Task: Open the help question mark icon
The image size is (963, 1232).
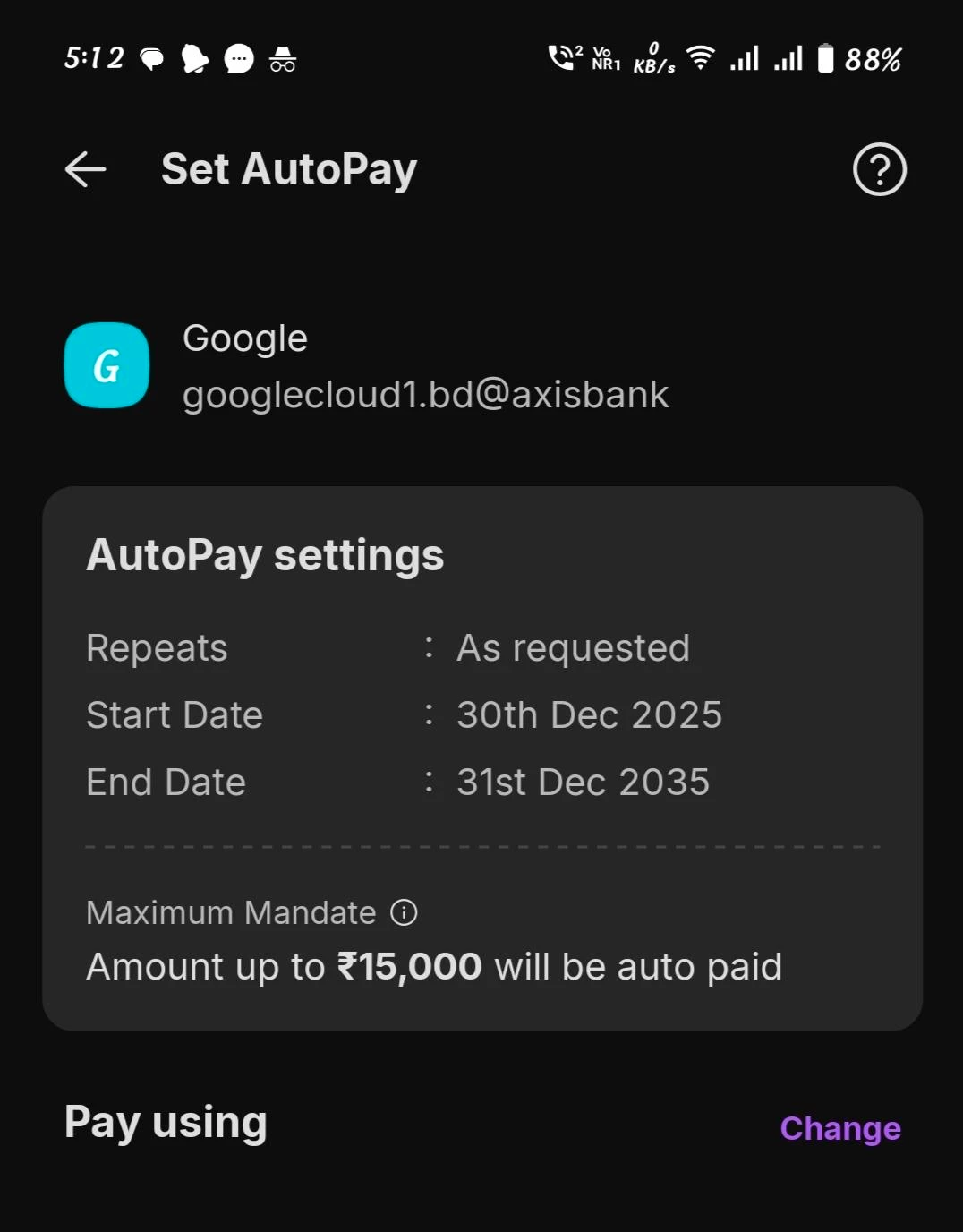Action: coord(879,169)
